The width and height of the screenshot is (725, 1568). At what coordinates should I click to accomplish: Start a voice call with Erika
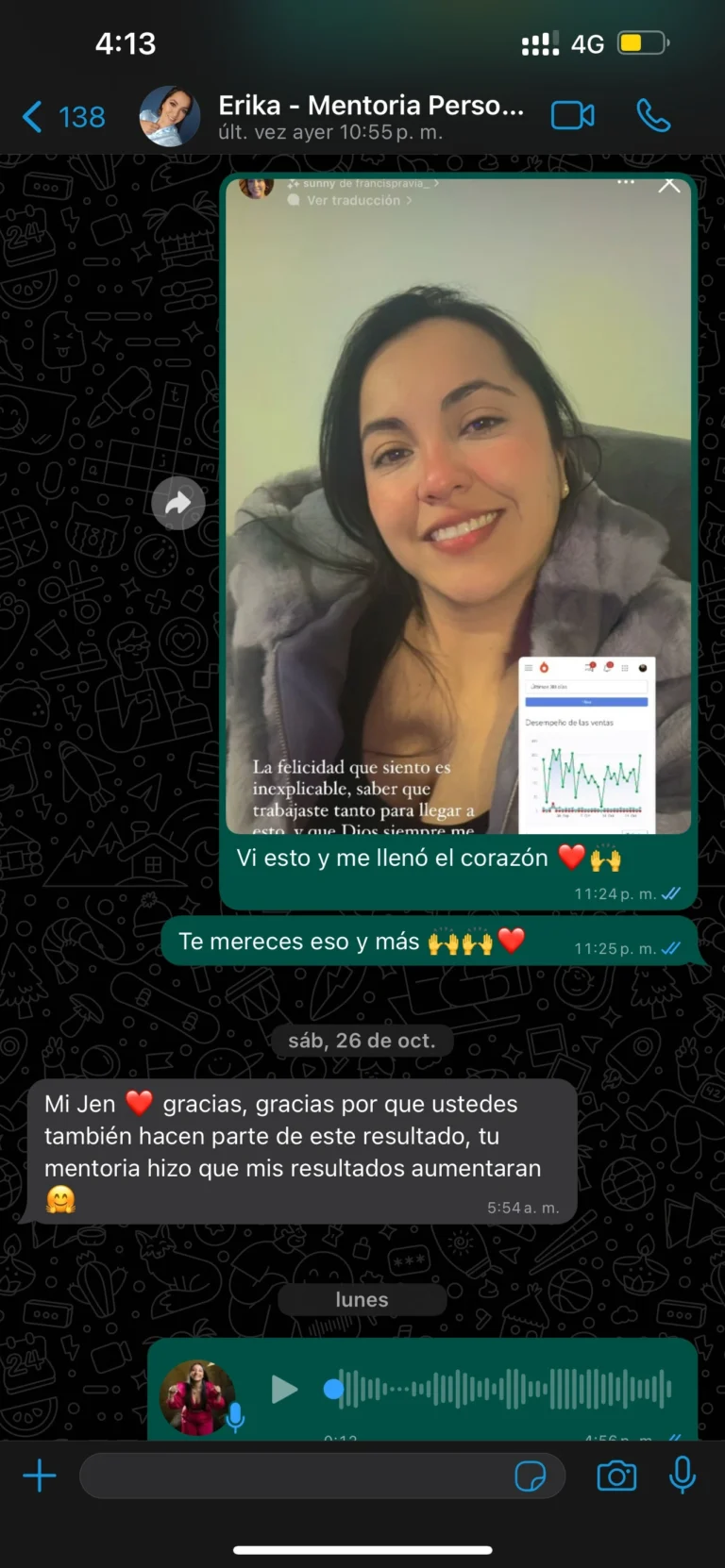(x=653, y=116)
